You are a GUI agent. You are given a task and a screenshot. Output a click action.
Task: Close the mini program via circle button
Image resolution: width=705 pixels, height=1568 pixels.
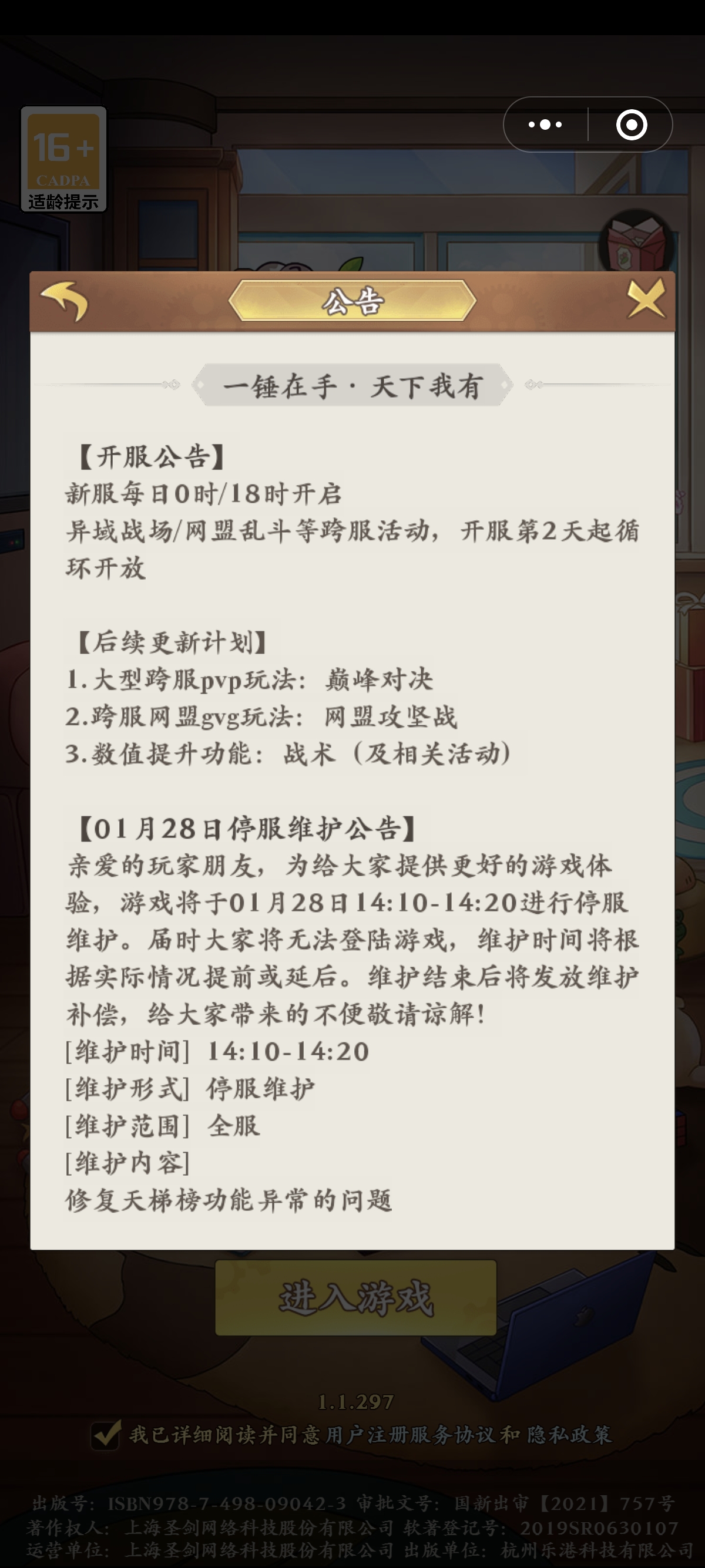coord(632,125)
